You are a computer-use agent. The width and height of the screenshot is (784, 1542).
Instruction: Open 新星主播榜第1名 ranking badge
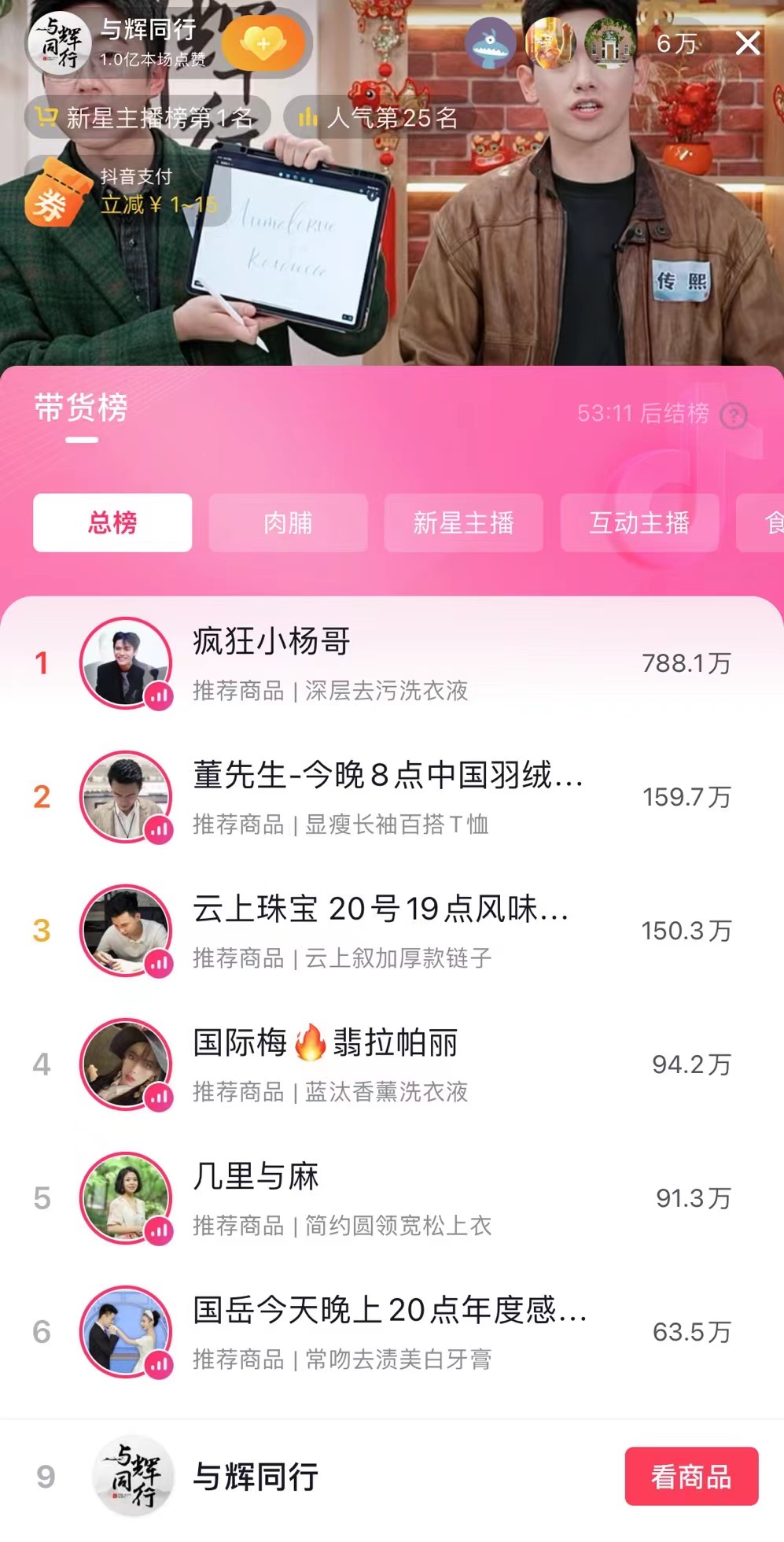(148, 118)
